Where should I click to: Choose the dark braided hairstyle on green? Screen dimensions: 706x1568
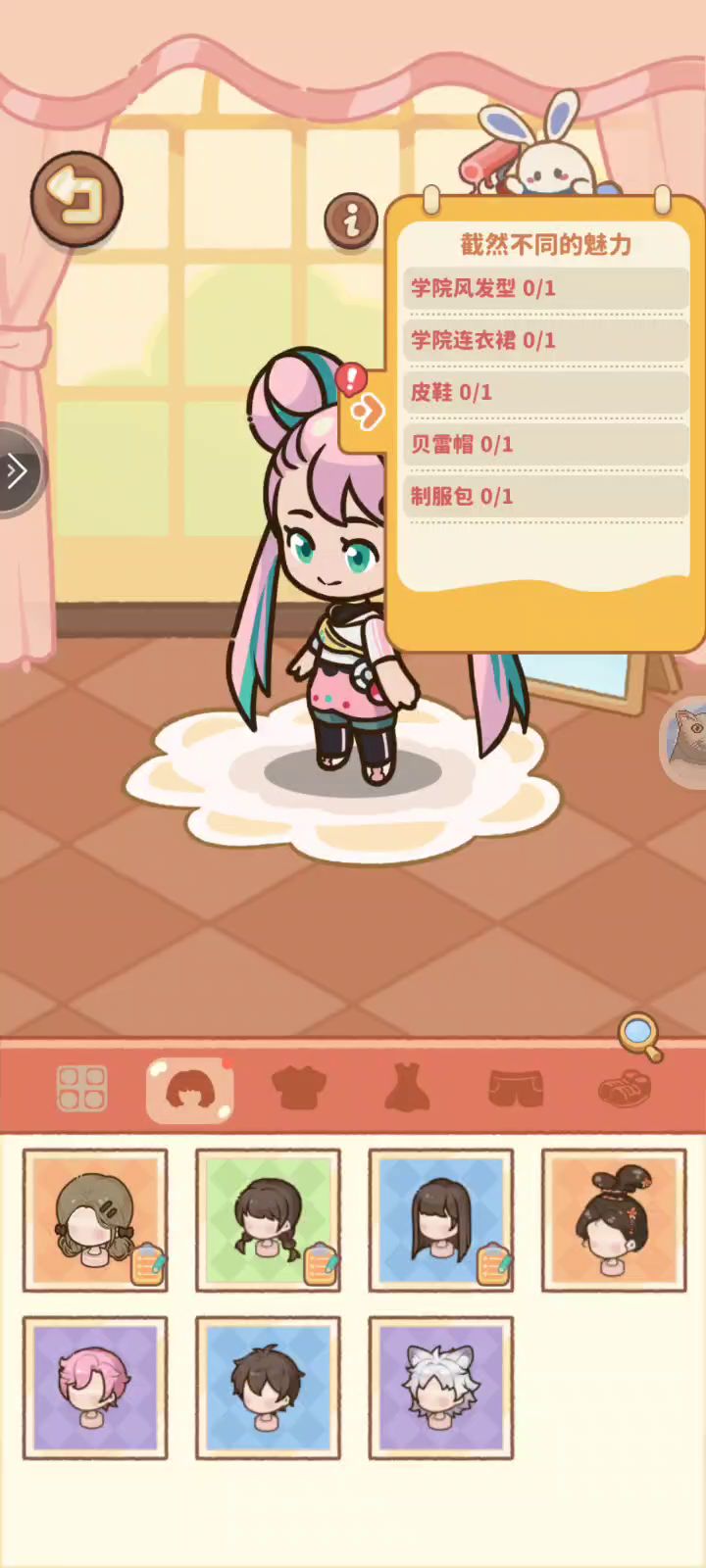[268, 1220]
